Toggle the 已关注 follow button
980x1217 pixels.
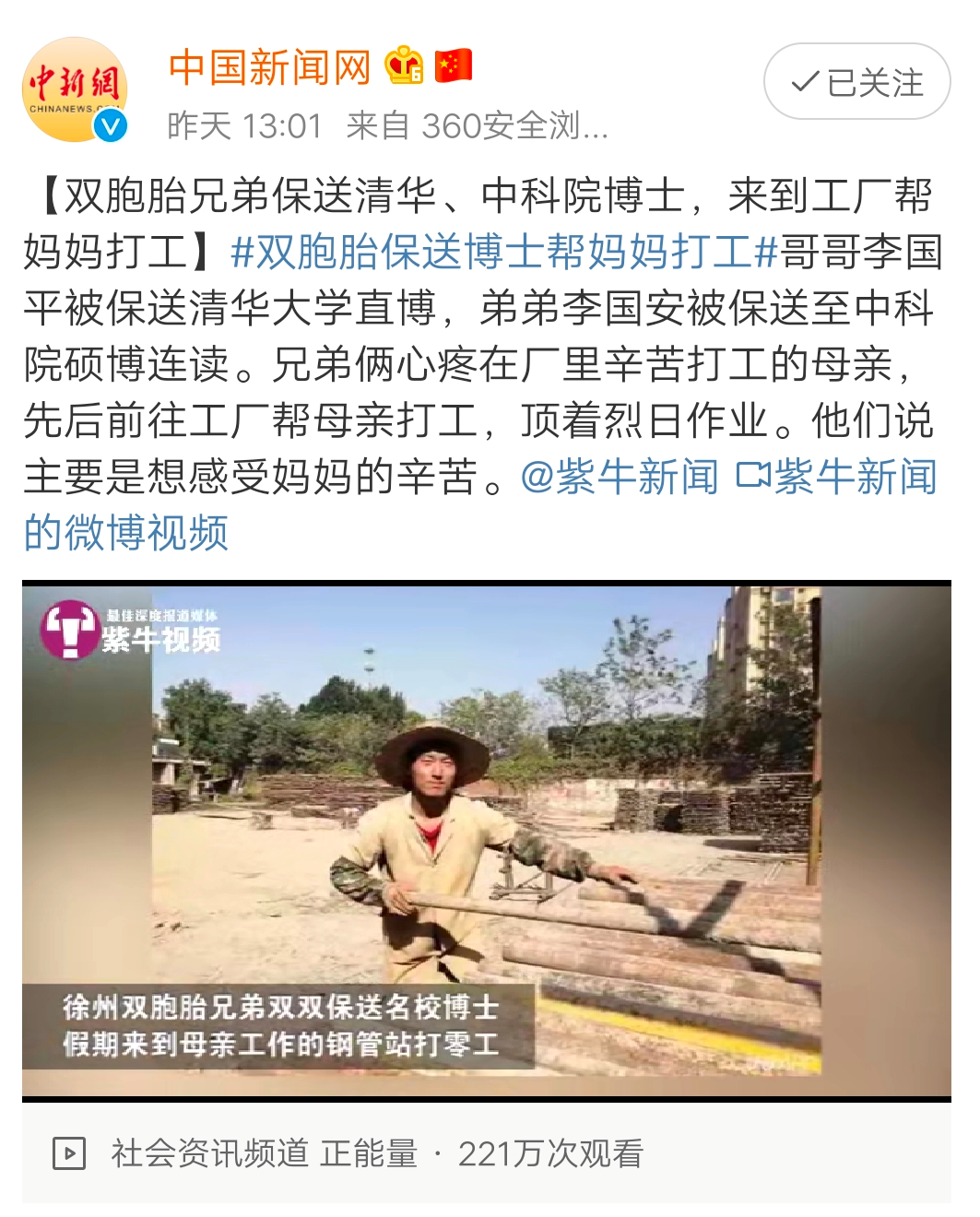tap(856, 82)
